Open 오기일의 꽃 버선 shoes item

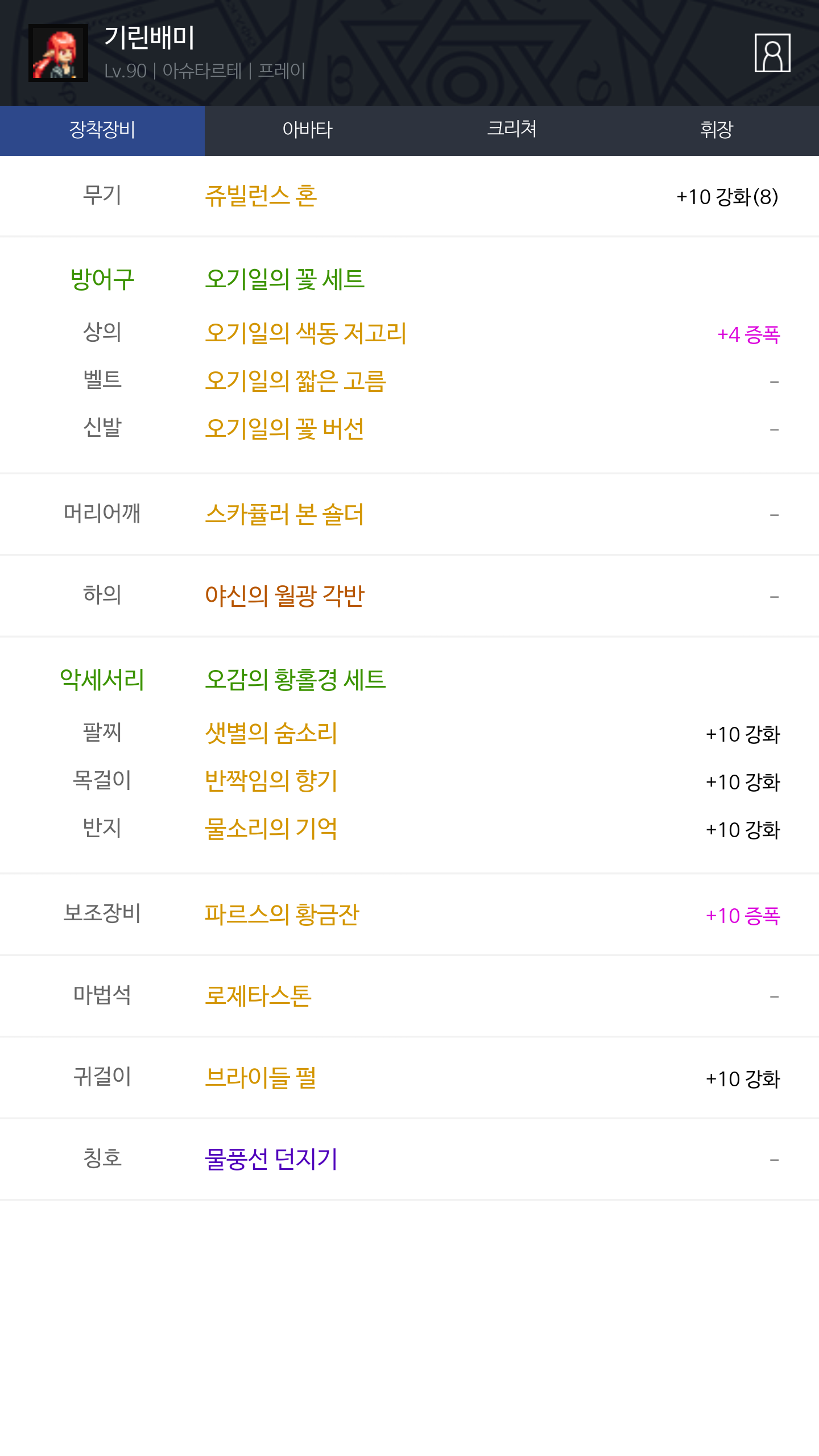pos(284,429)
